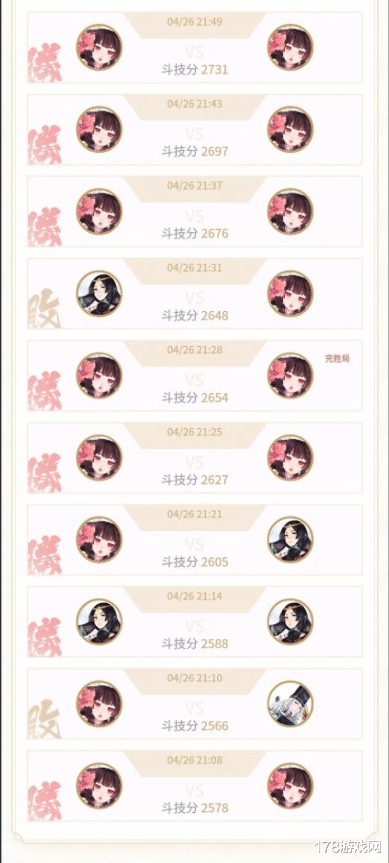Open the match with 斗技分 2605

point(195,539)
